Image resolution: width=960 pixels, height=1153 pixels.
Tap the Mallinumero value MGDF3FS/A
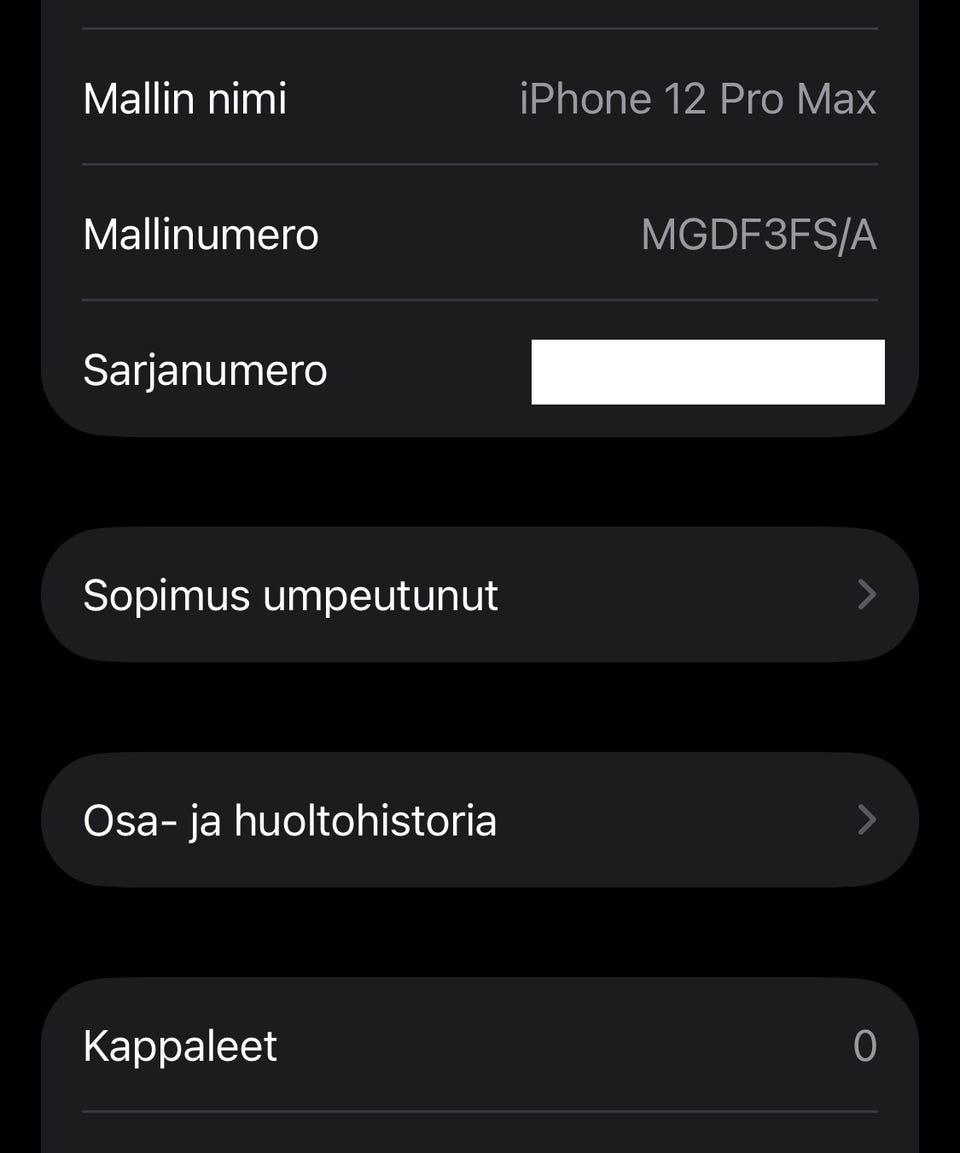760,233
